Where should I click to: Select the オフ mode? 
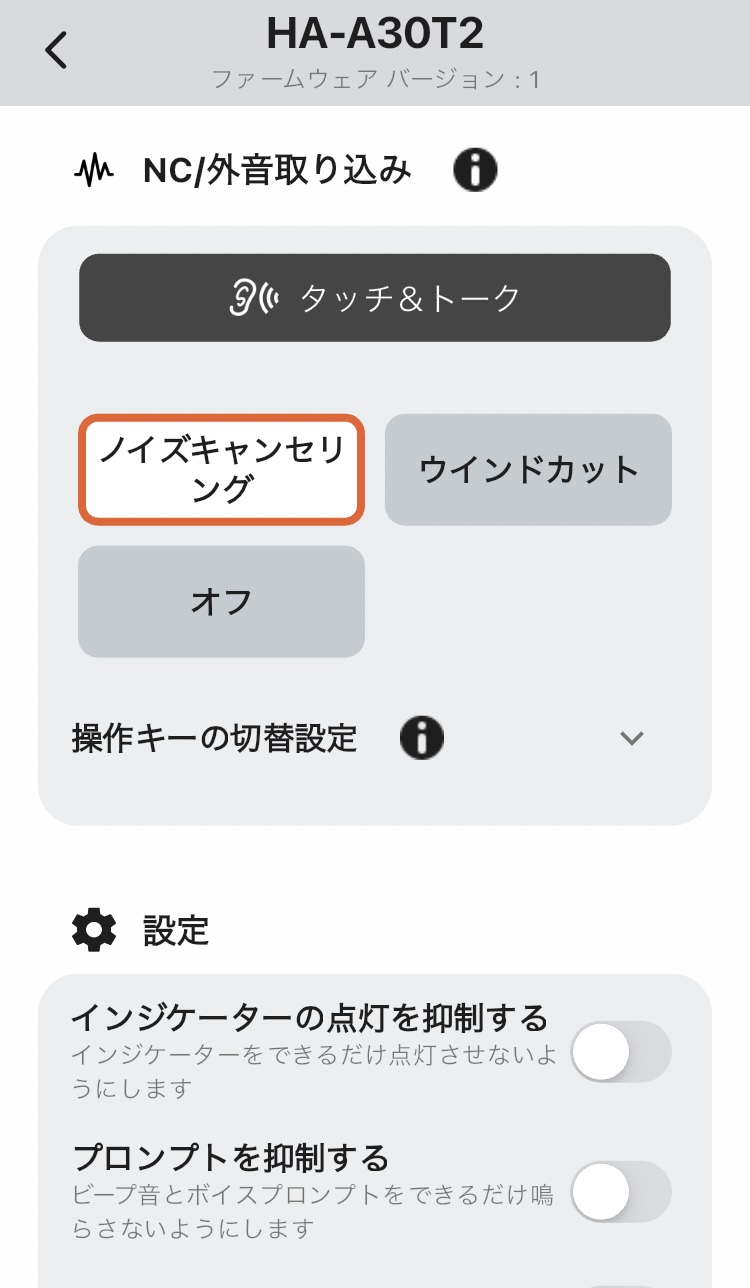[x=221, y=602]
